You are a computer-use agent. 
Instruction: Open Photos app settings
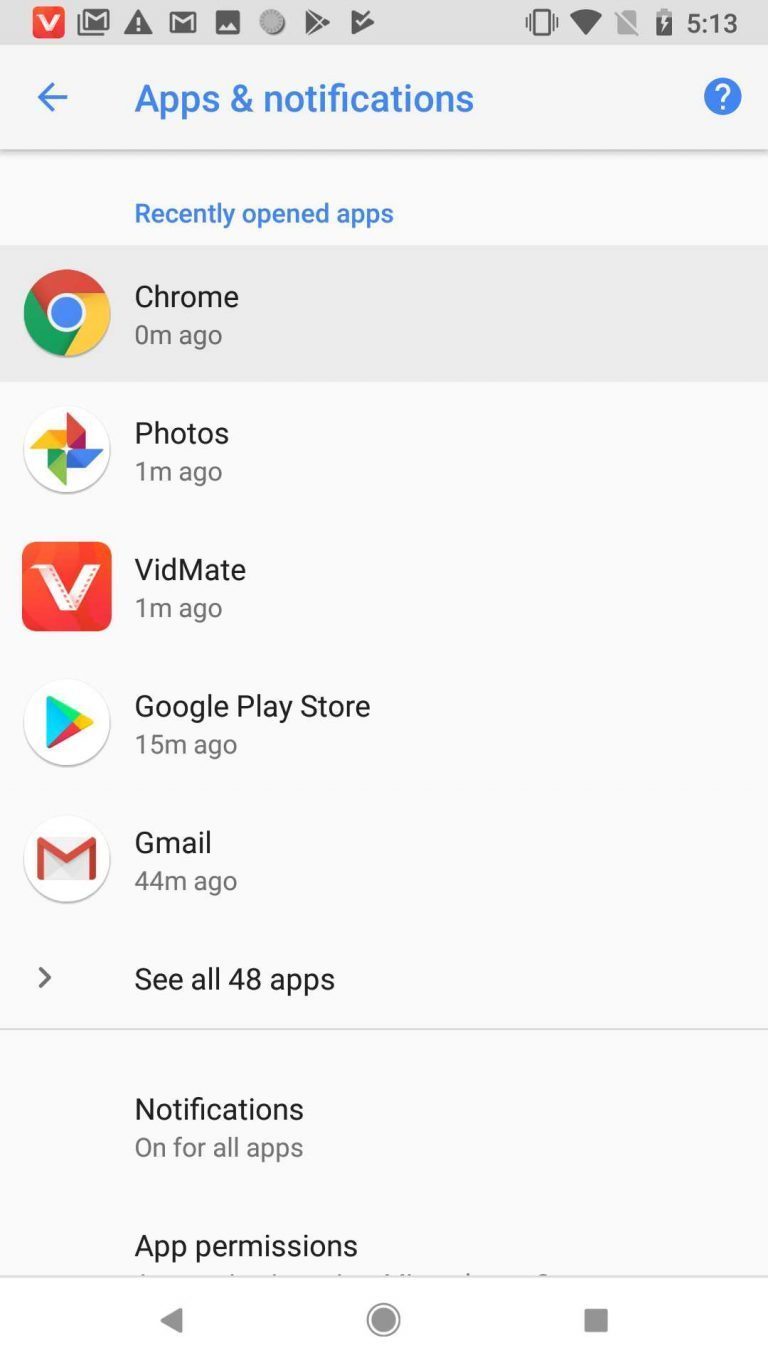pos(384,450)
